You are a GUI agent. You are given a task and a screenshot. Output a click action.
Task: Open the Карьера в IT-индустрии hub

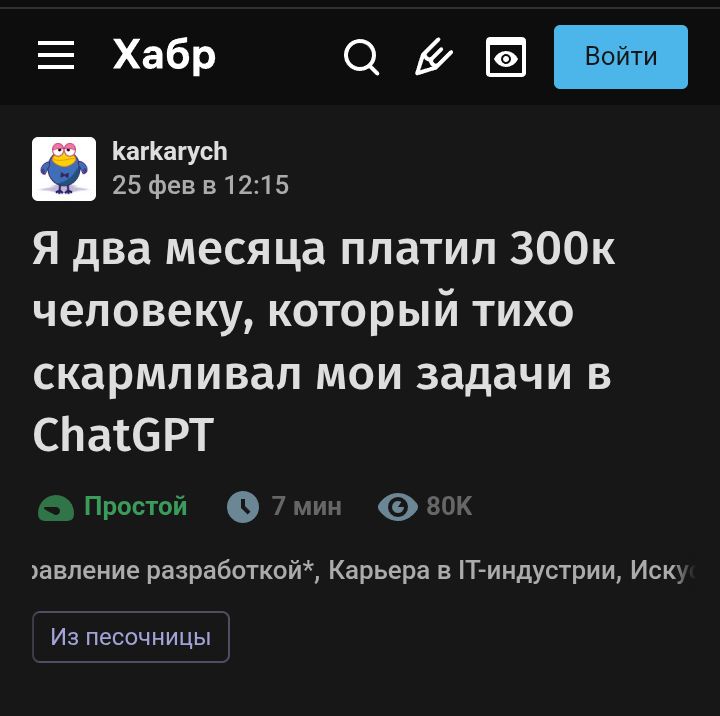tap(473, 571)
